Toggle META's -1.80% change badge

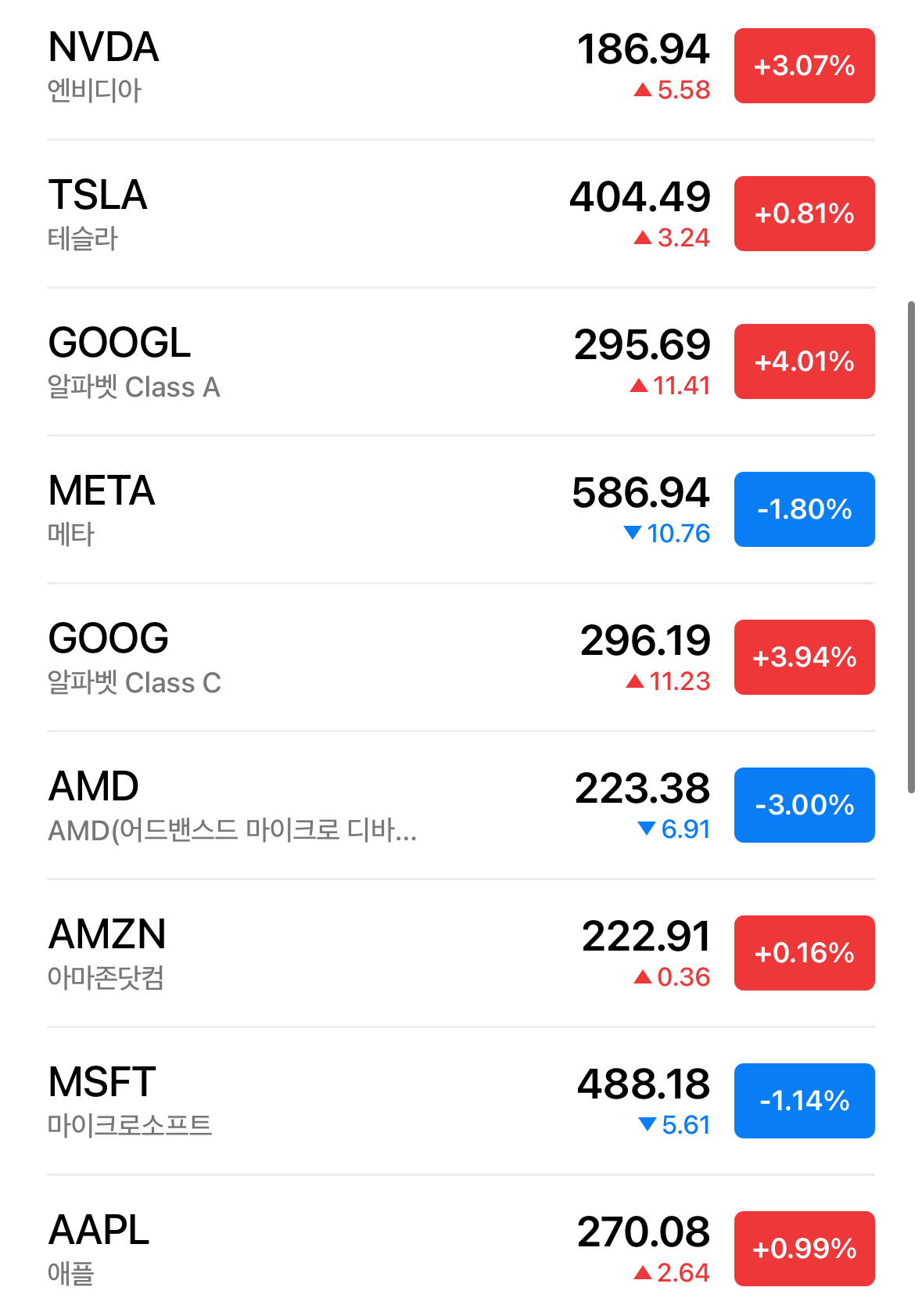coord(804,509)
